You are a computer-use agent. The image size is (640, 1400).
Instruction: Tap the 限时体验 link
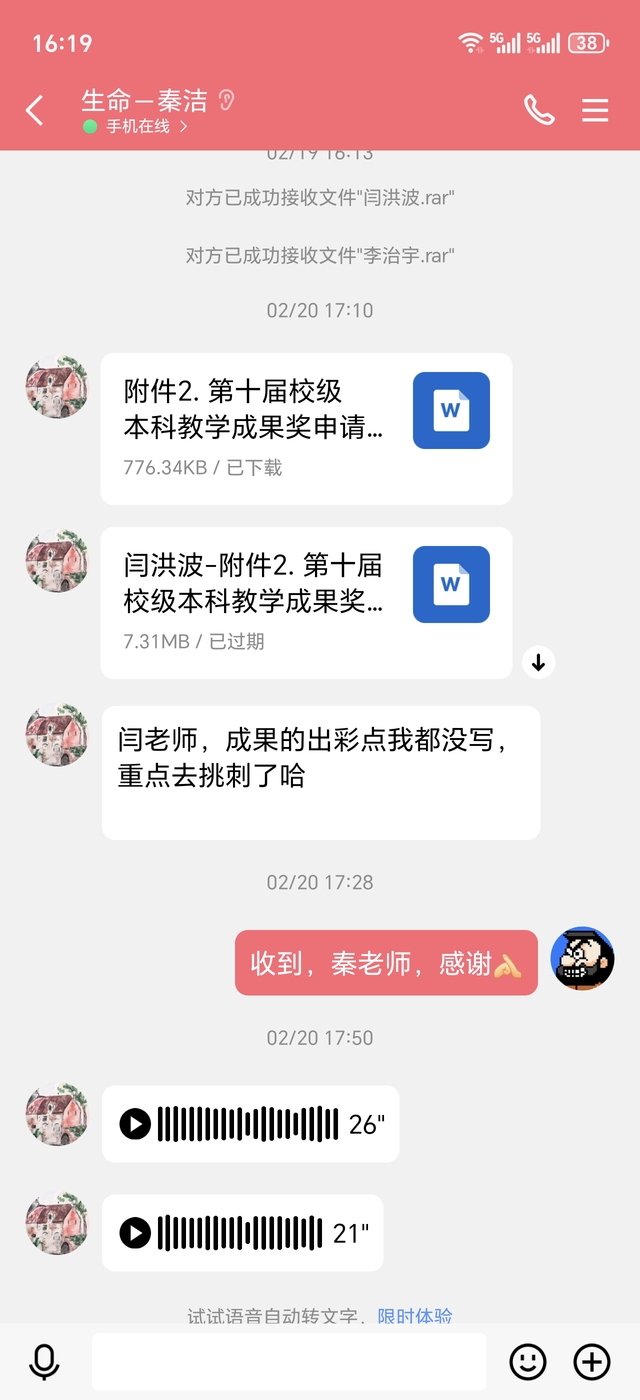point(414,1316)
